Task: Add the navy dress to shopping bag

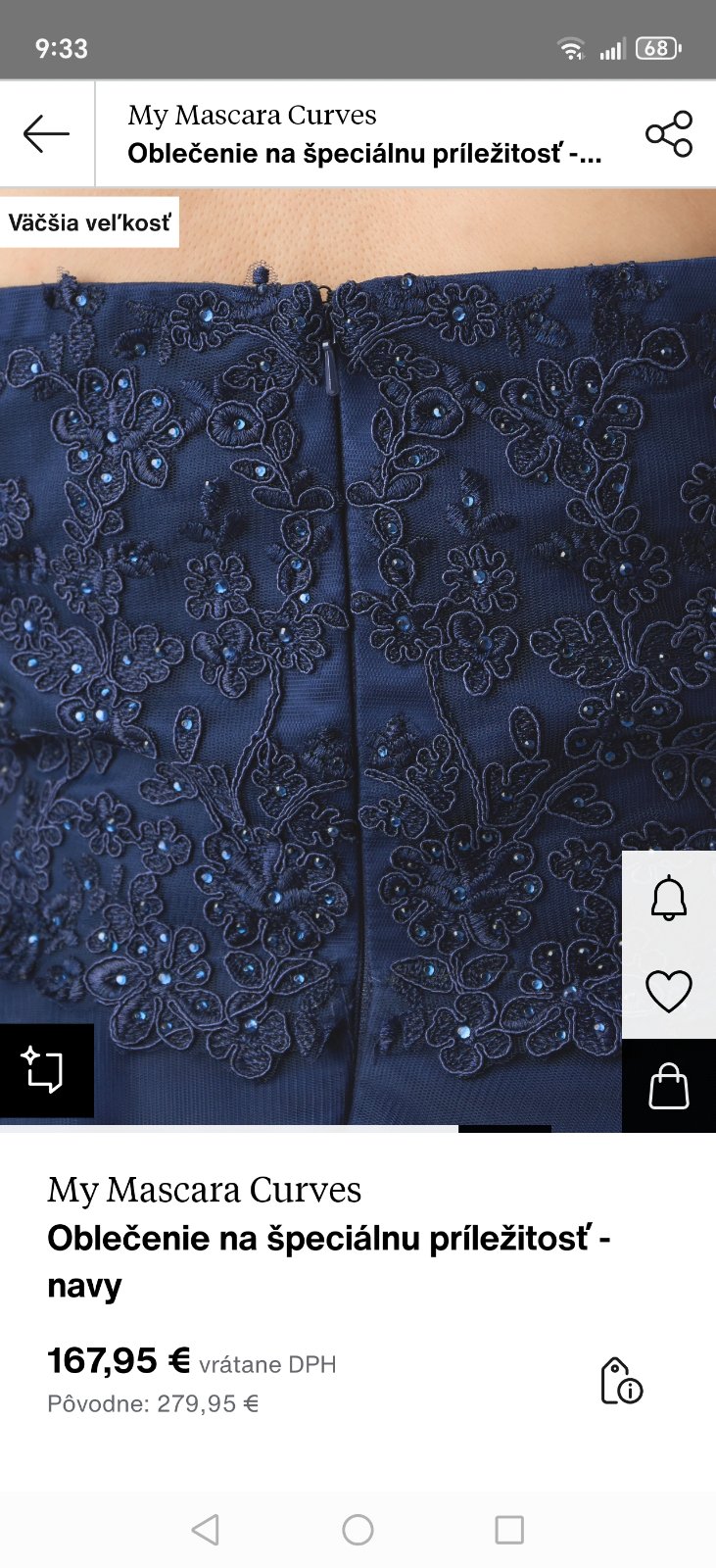Action: coord(669,1086)
